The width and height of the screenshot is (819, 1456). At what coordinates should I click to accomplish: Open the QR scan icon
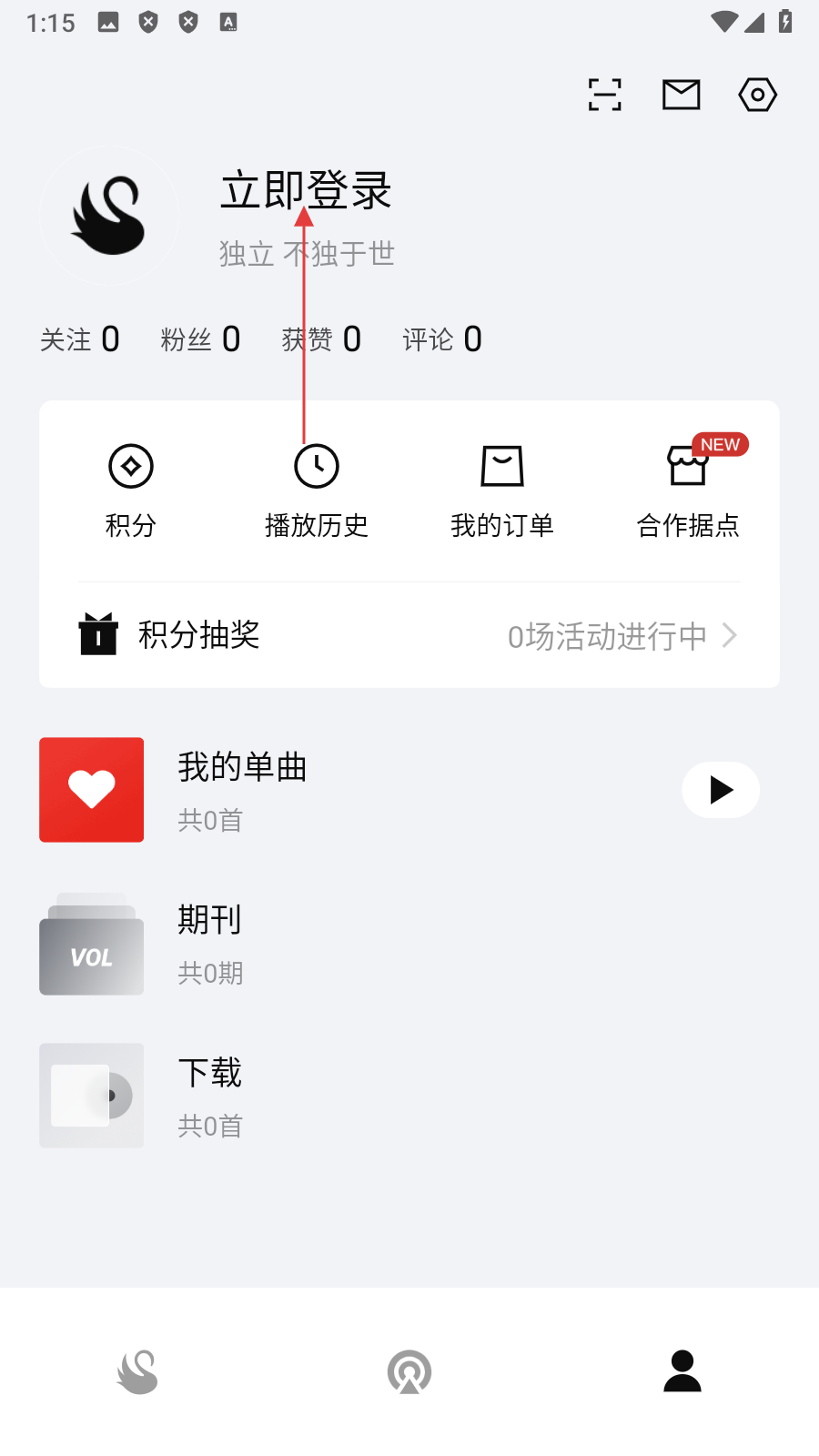605,95
